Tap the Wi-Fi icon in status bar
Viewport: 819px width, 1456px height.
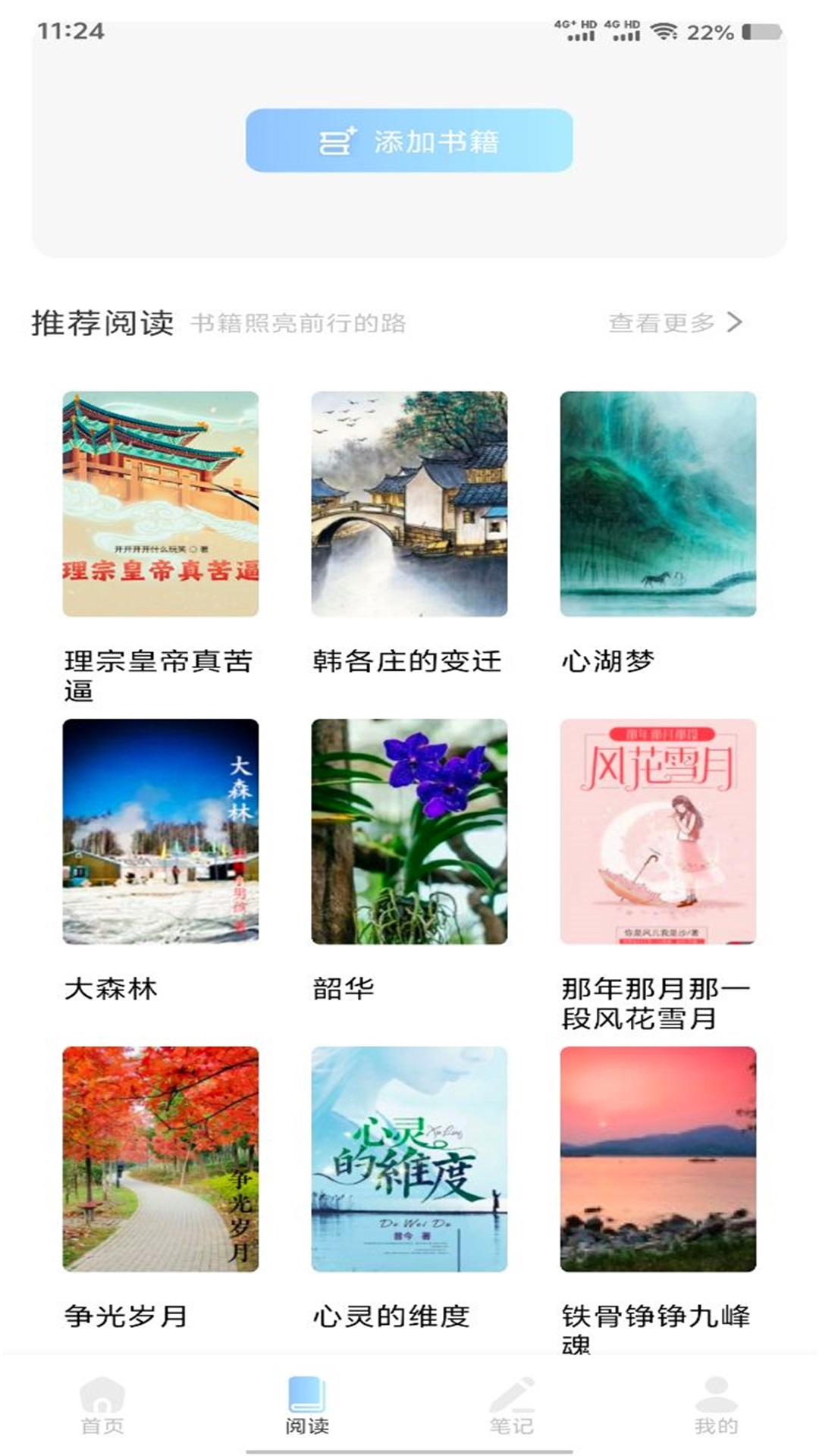tap(666, 30)
